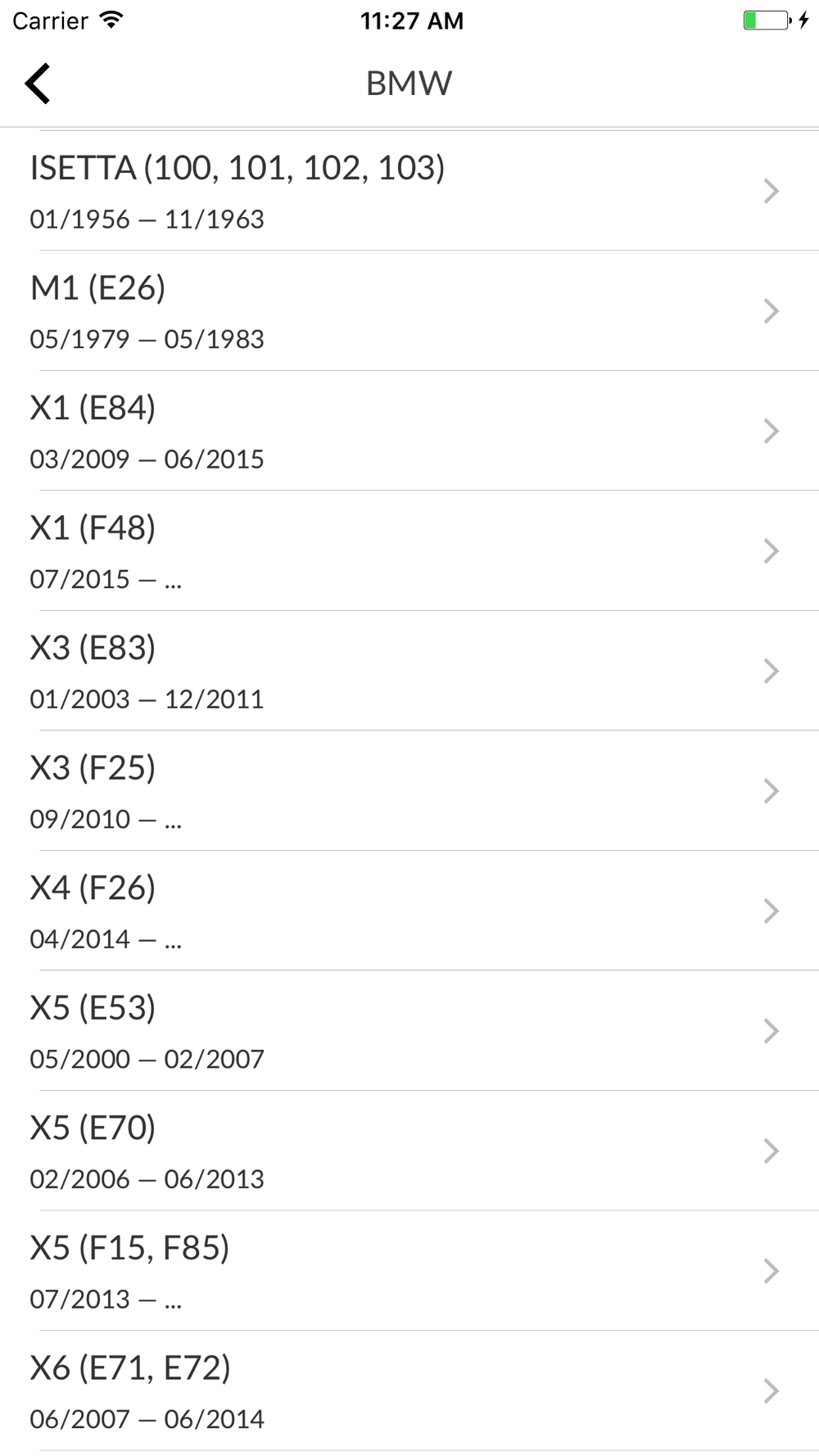Tap the X5 (E53) row
This screenshot has width=819, height=1456.
(x=409, y=1031)
